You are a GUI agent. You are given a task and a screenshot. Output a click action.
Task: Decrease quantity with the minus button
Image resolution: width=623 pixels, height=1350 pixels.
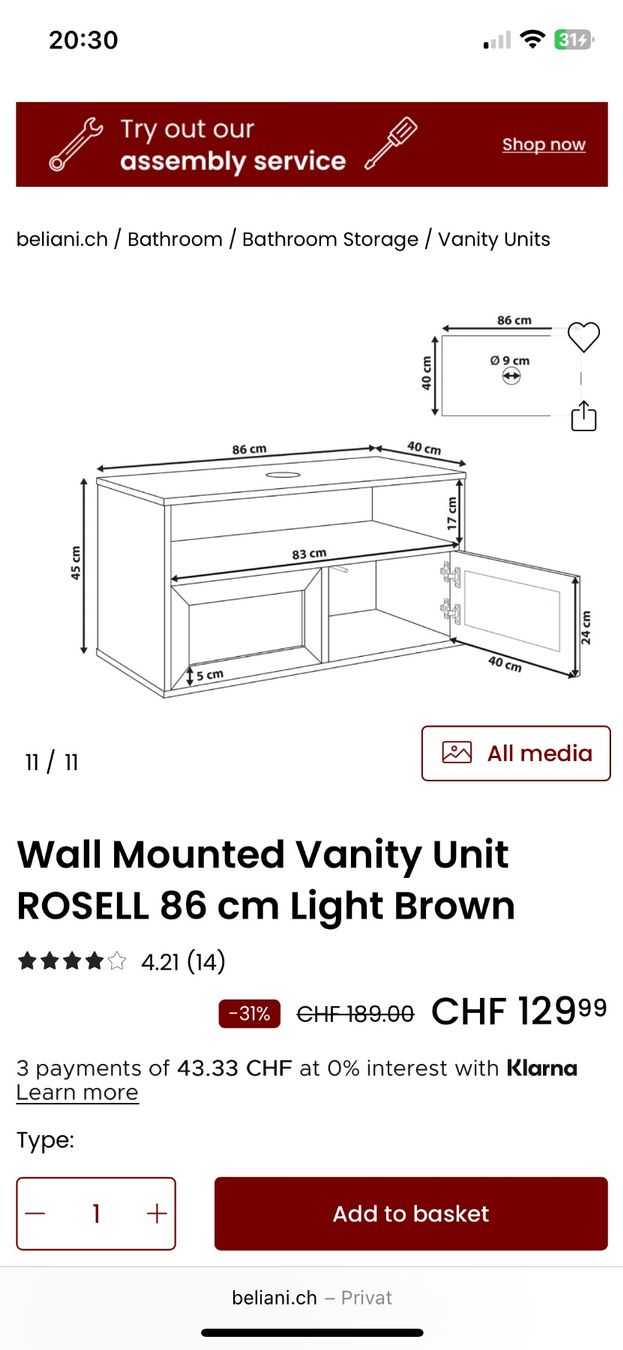(x=36, y=1214)
